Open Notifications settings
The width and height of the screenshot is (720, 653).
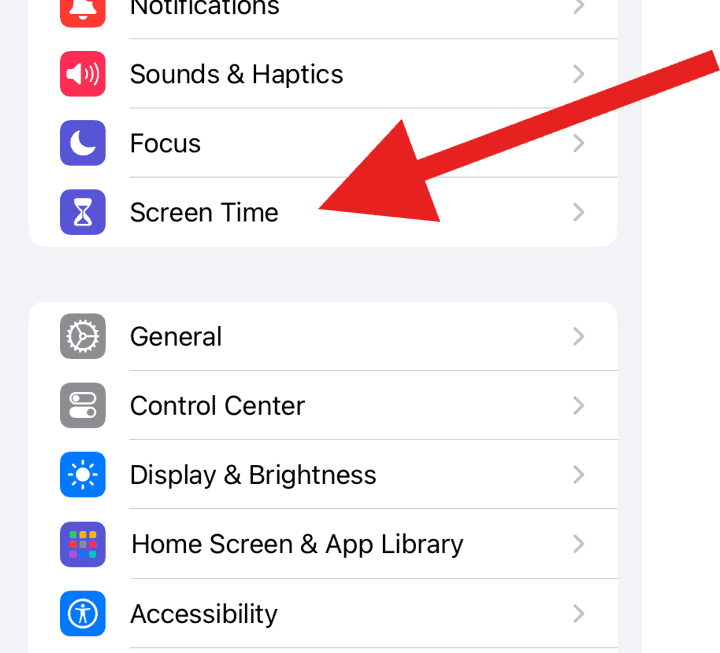205,9
